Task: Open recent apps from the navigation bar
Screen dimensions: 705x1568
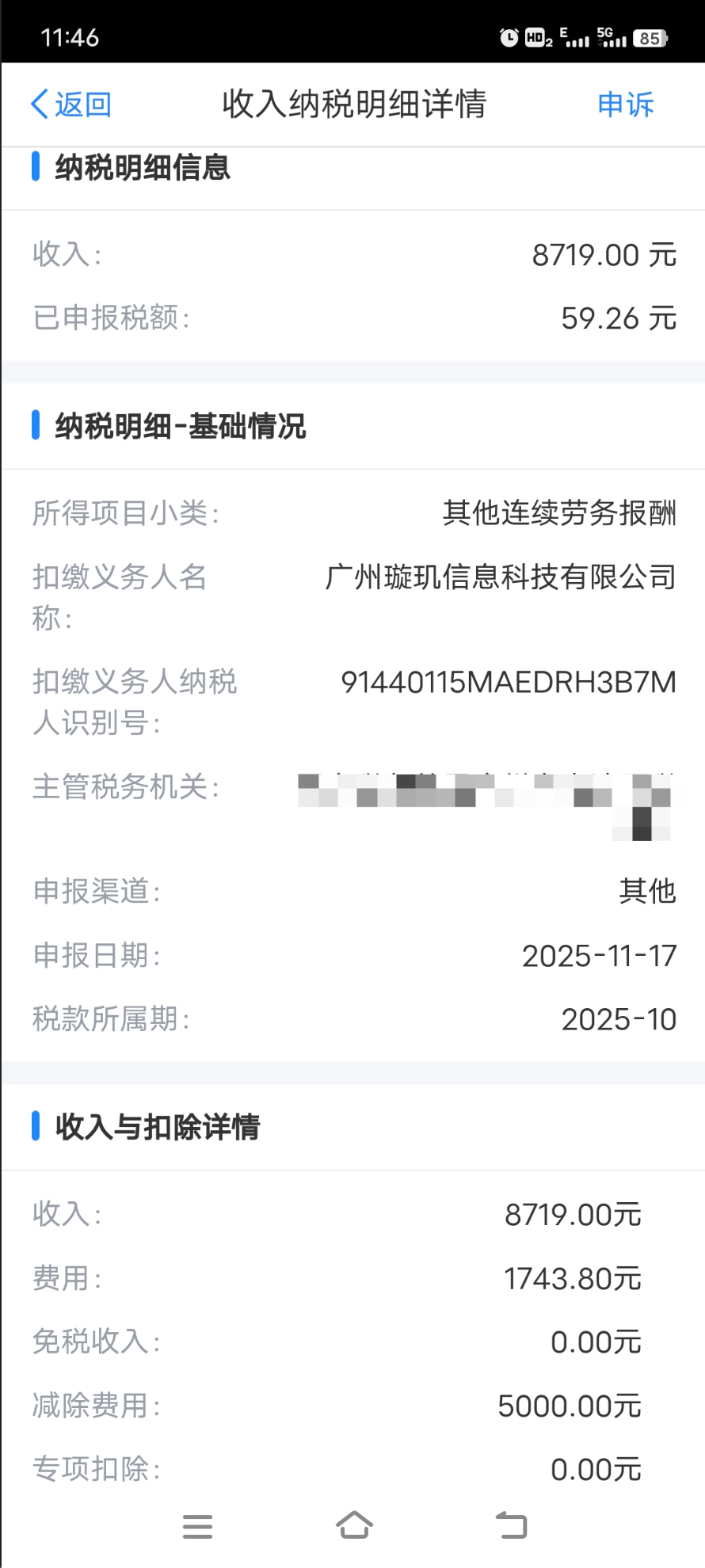Action: (197, 1526)
